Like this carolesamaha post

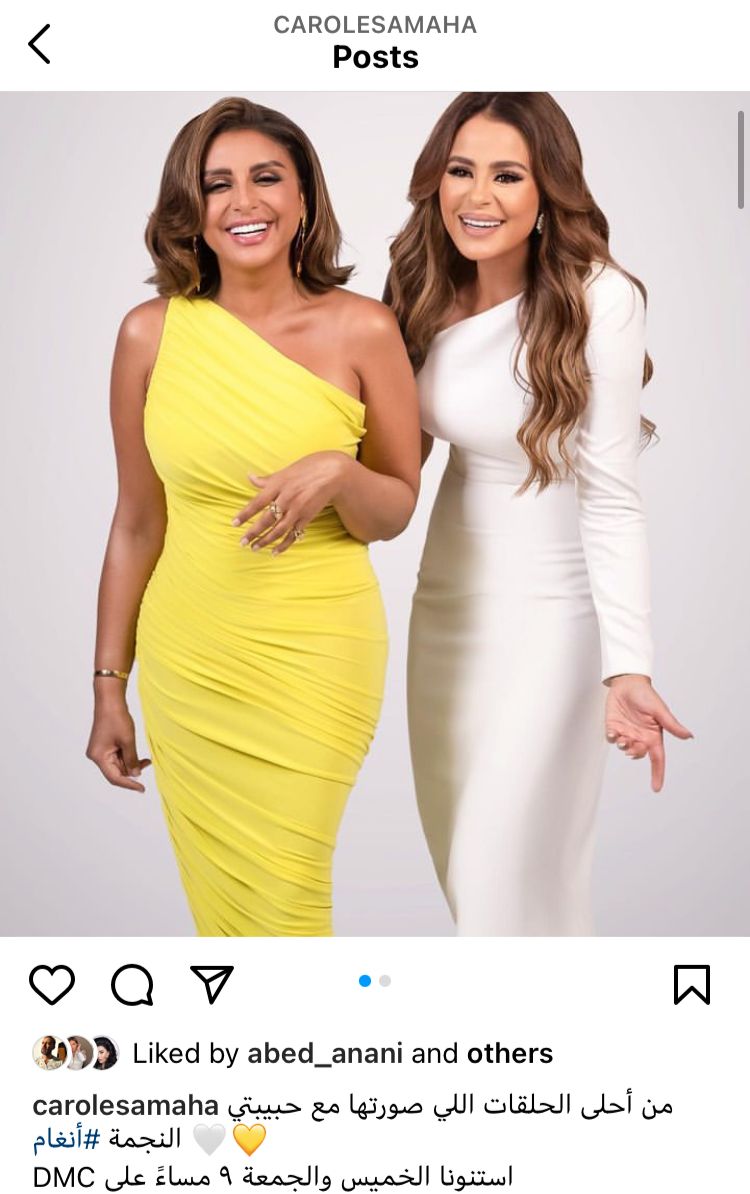(52, 984)
